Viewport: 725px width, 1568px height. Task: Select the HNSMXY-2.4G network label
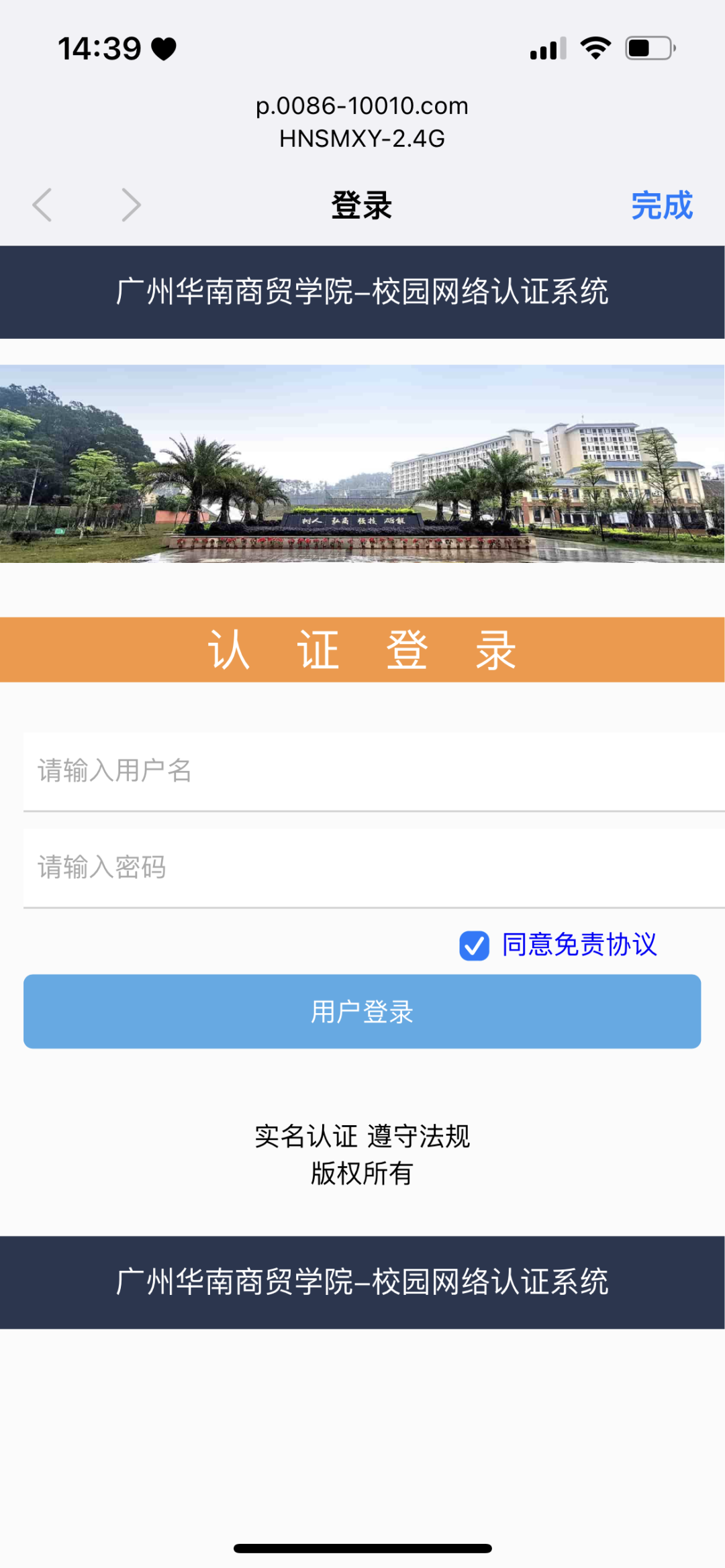tap(362, 140)
